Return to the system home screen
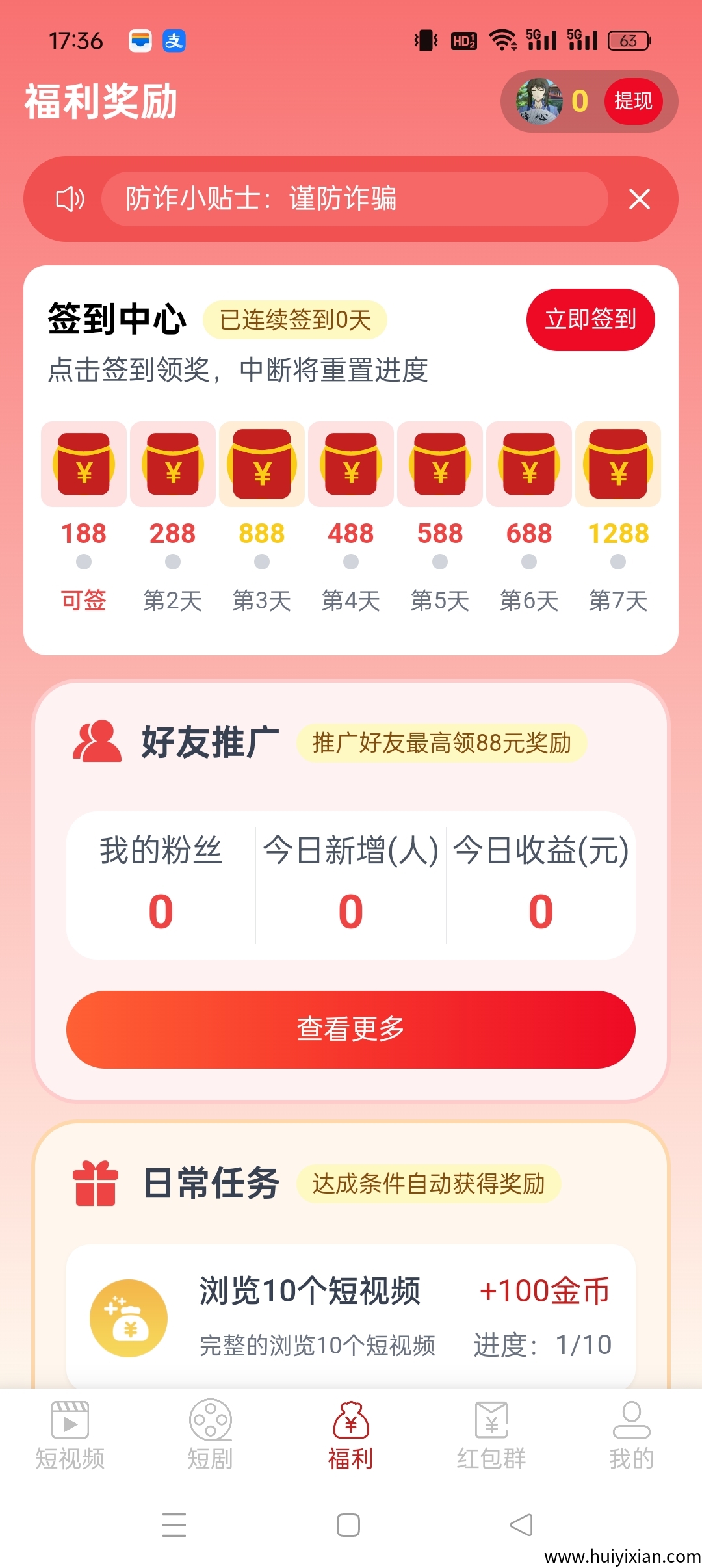Viewport: 702px width, 1568px height. pos(348,1524)
